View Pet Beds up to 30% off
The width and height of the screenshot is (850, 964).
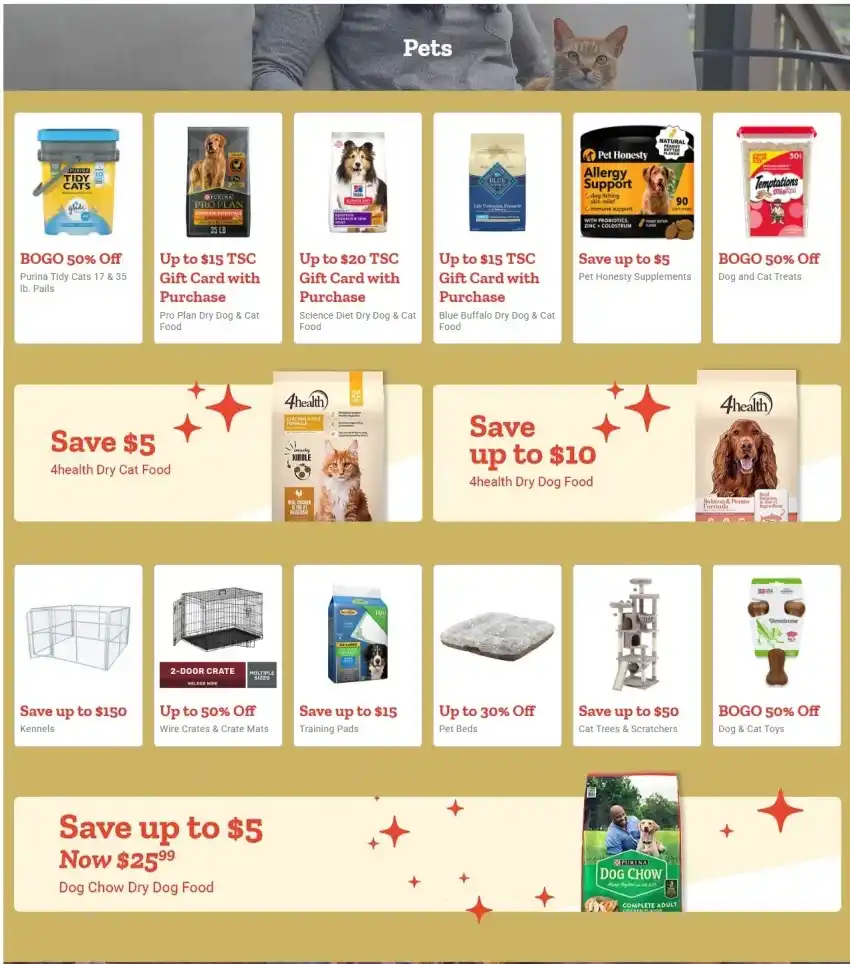coord(497,655)
